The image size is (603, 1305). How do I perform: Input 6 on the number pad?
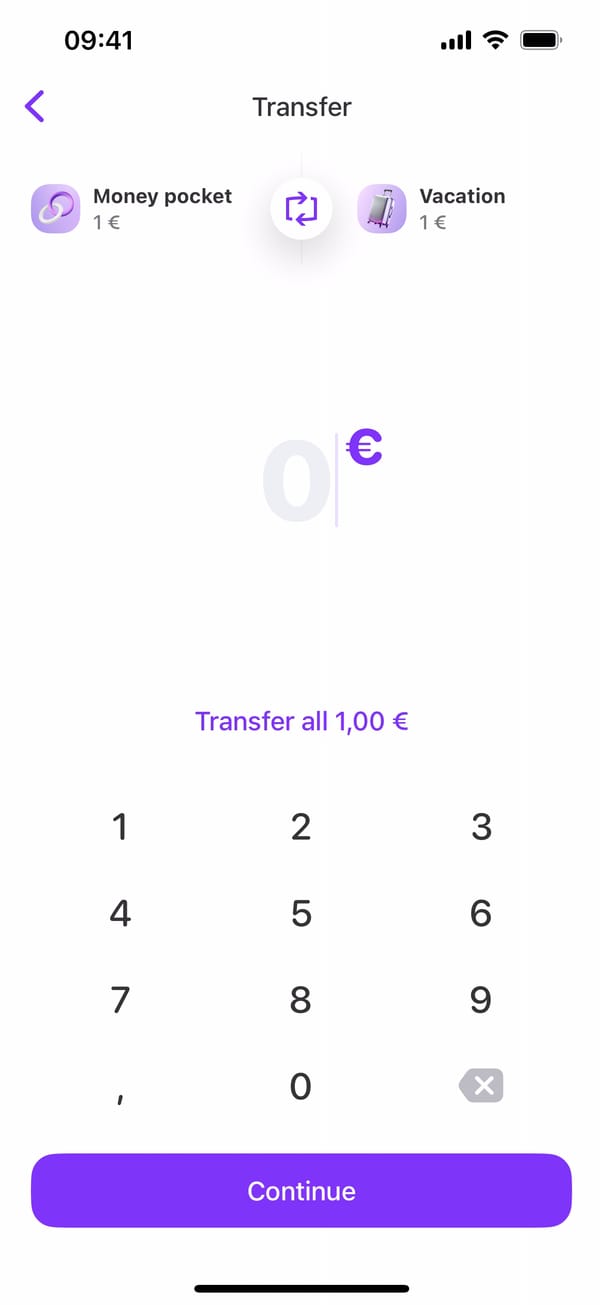click(x=481, y=913)
